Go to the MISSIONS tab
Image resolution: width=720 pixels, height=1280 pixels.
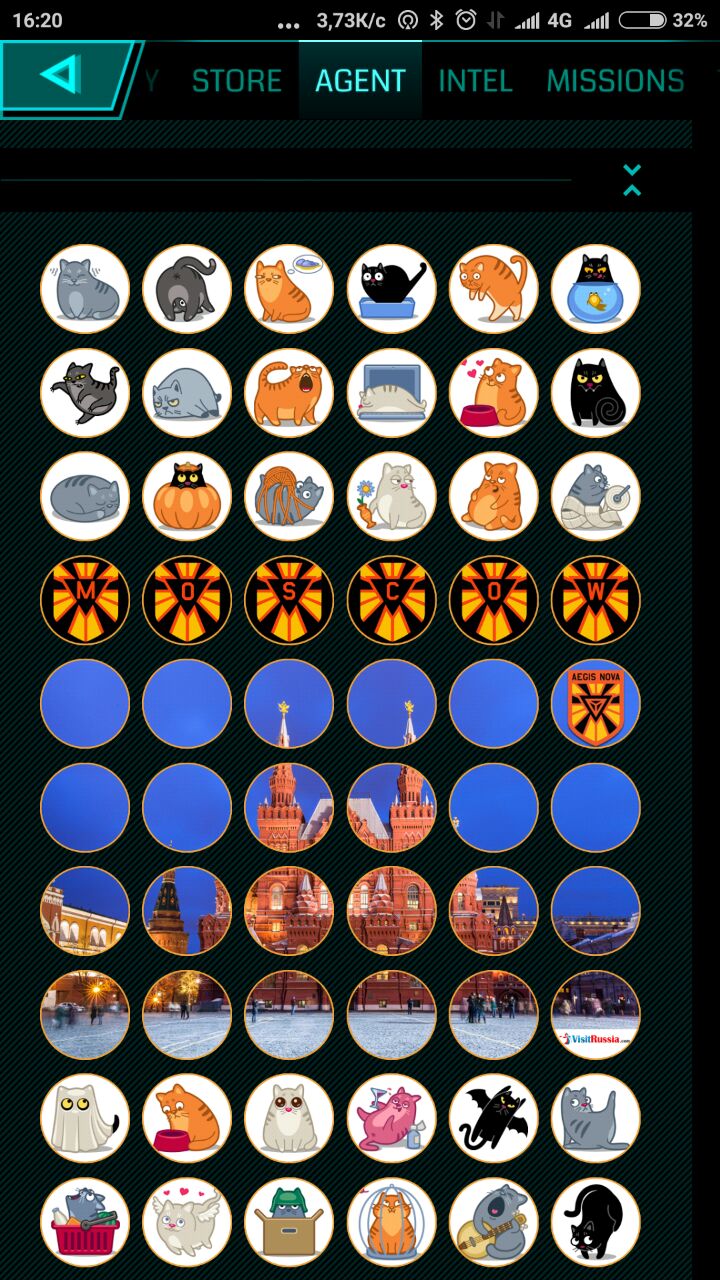(616, 81)
